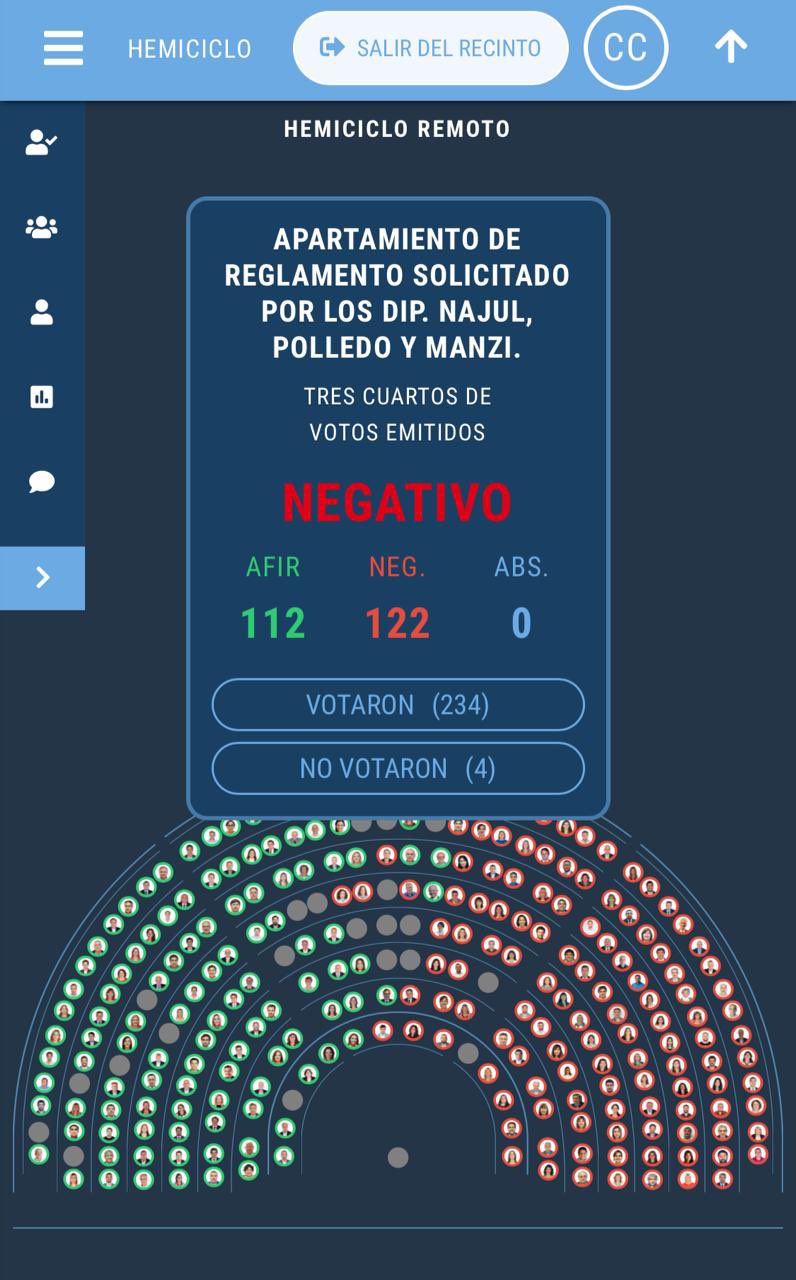Viewport: 796px width, 1280px height.
Task: Open the chat bubble sidebar icon
Action: 42,482
